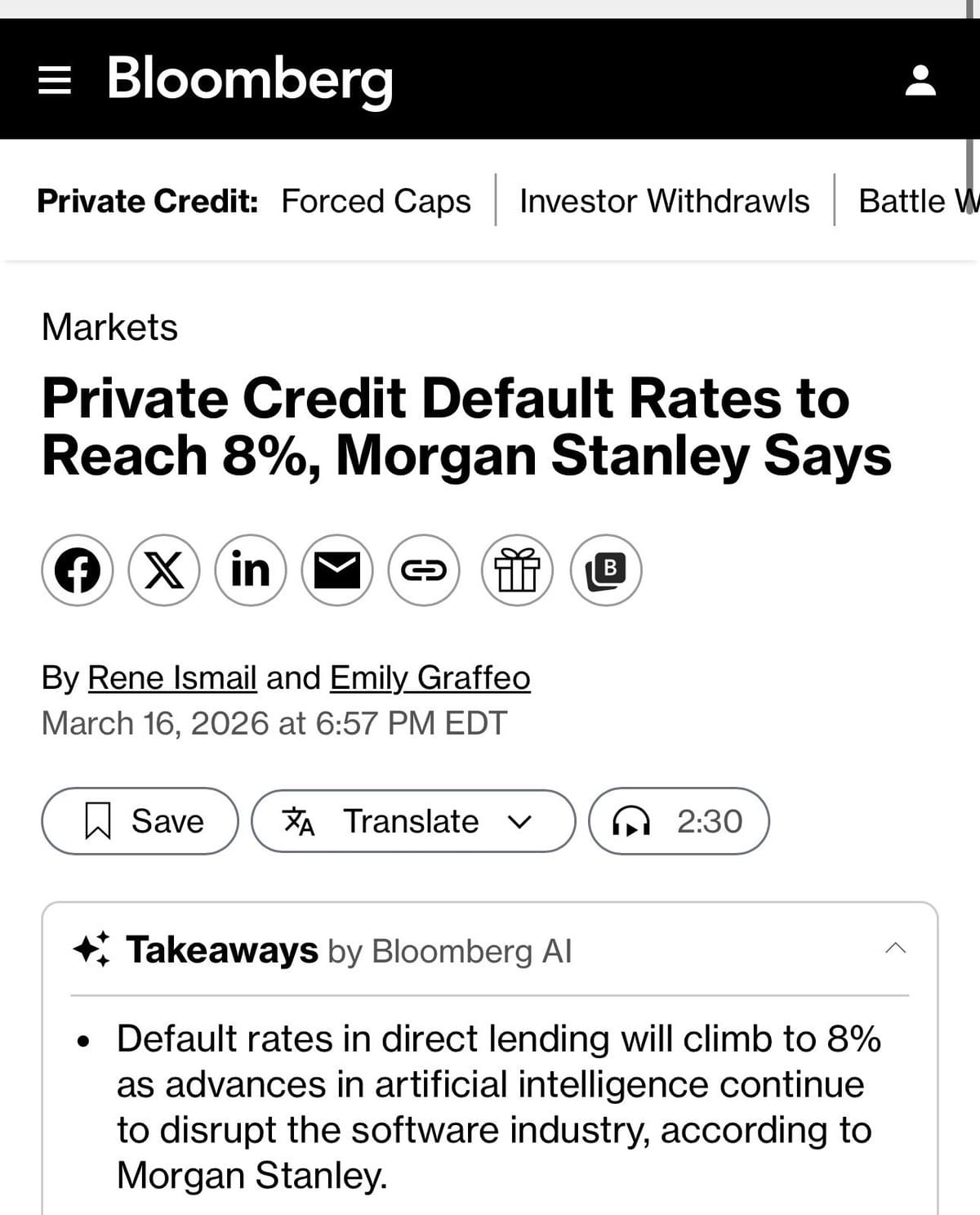
Task: Open the Markets section link
Action: pos(109,328)
